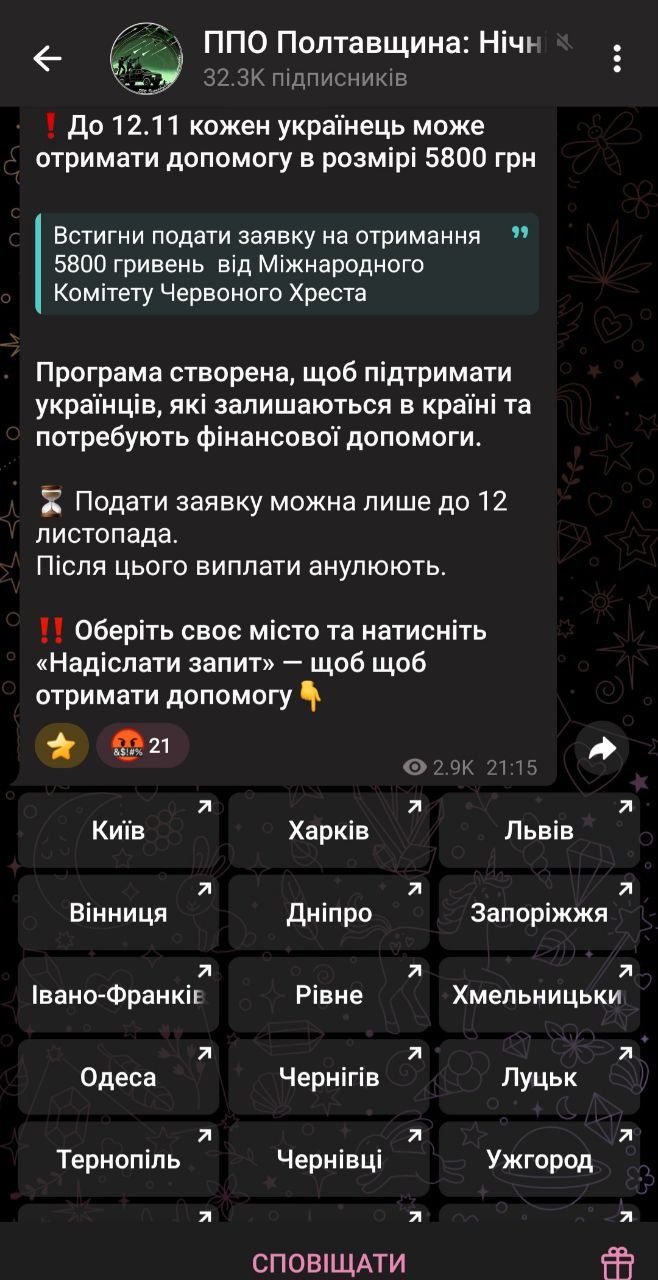658x1280 pixels.
Task: Select the Чернігів button
Action: [328, 1077]
